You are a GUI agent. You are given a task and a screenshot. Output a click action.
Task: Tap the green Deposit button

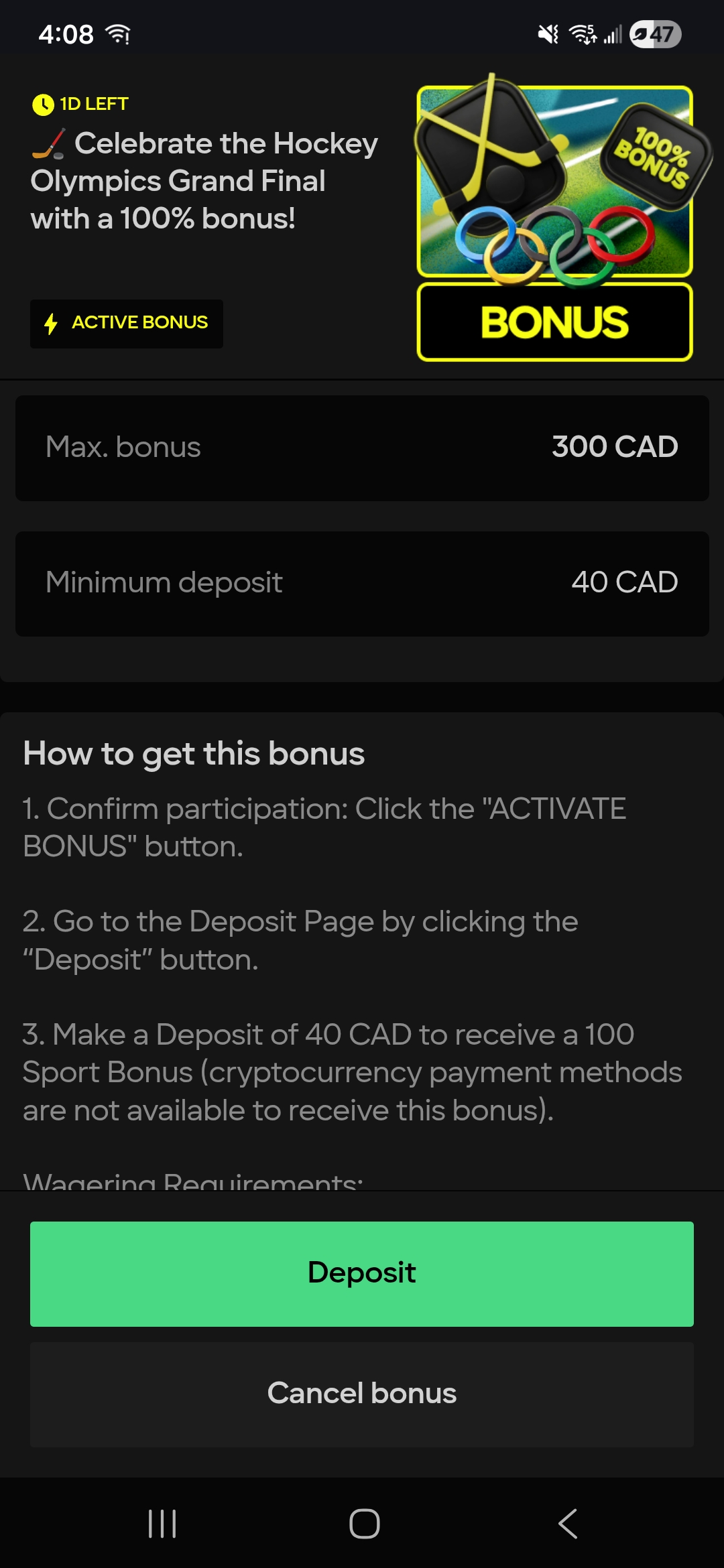click(362, 1273)
